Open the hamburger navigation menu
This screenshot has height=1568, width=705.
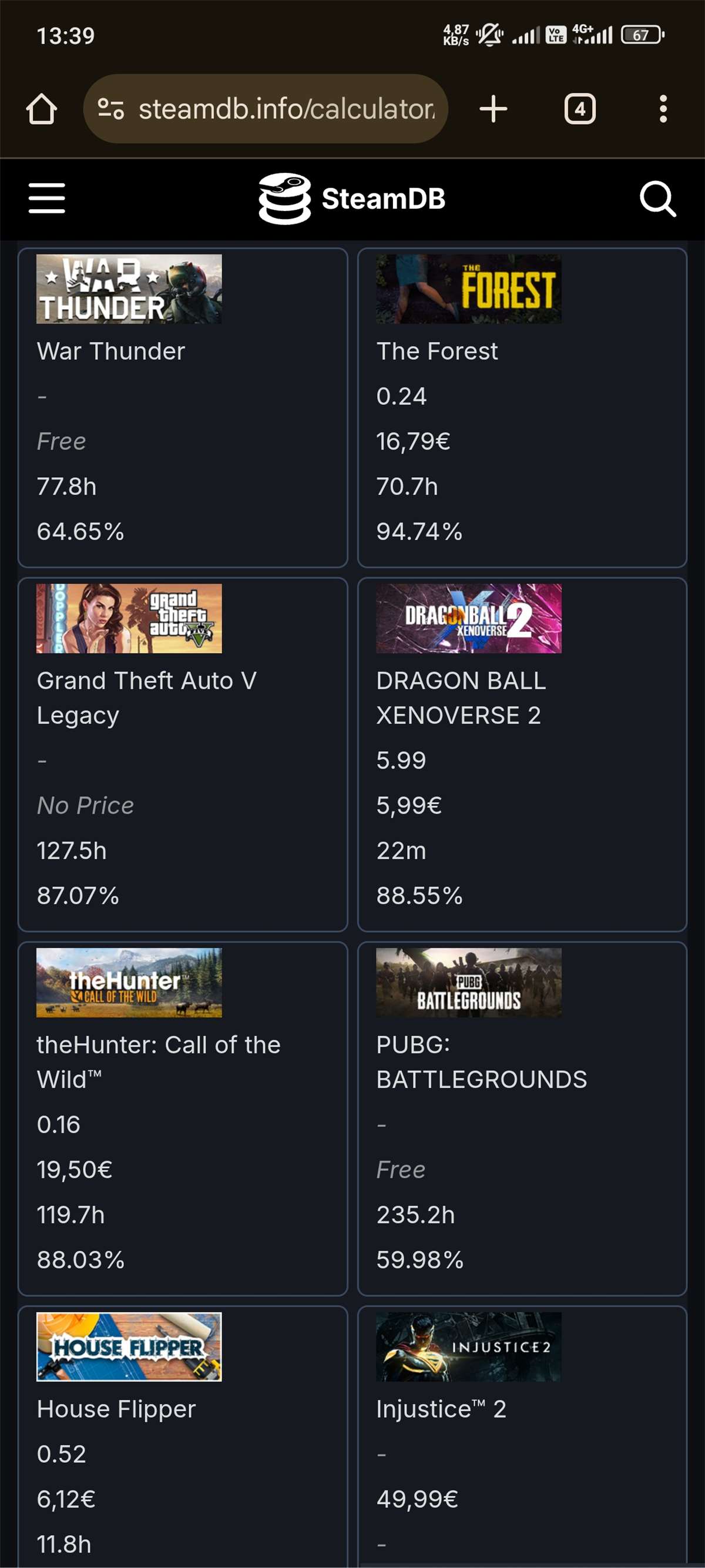[x=46, y=199]
